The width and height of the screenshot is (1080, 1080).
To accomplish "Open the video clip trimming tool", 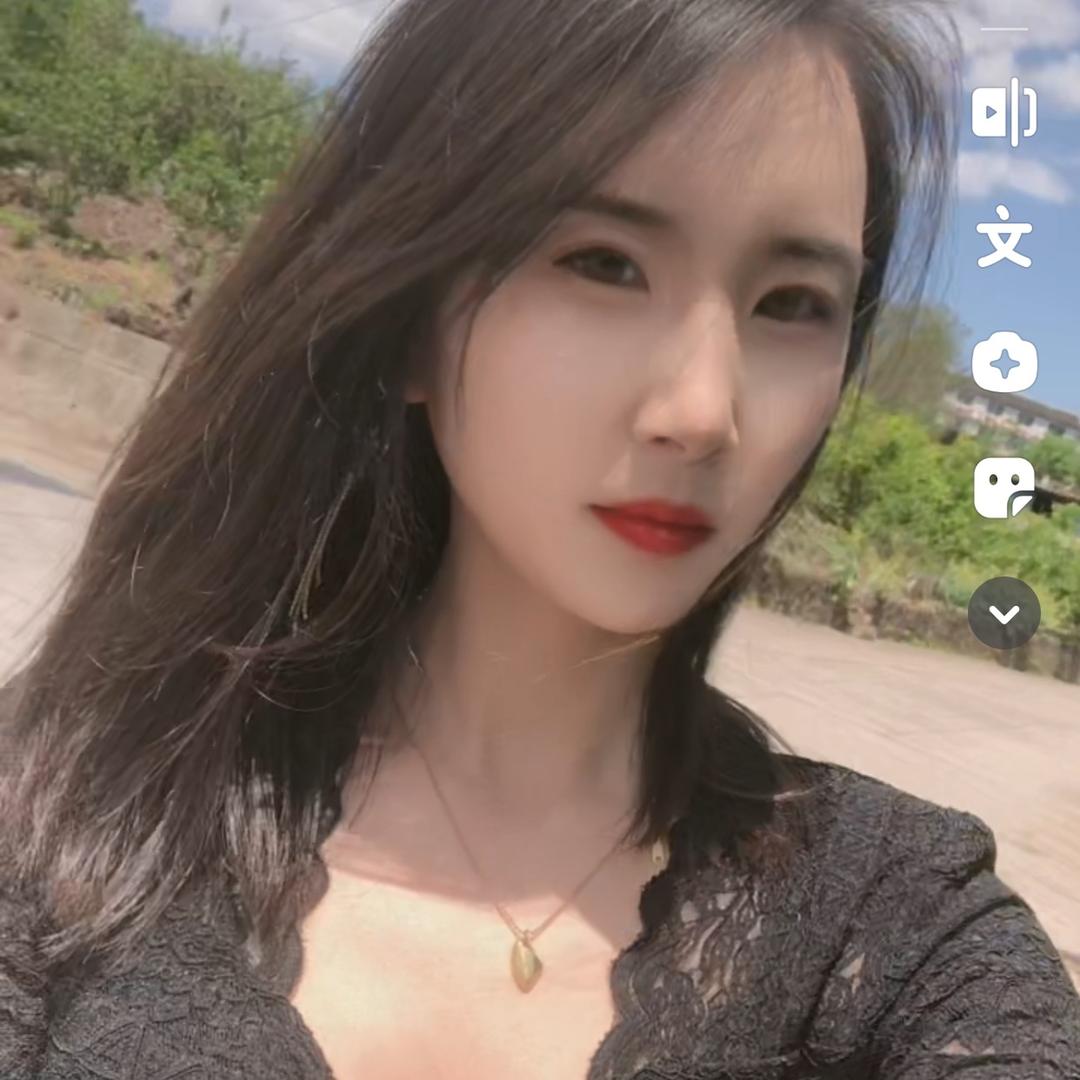I will pos(1004,112).
